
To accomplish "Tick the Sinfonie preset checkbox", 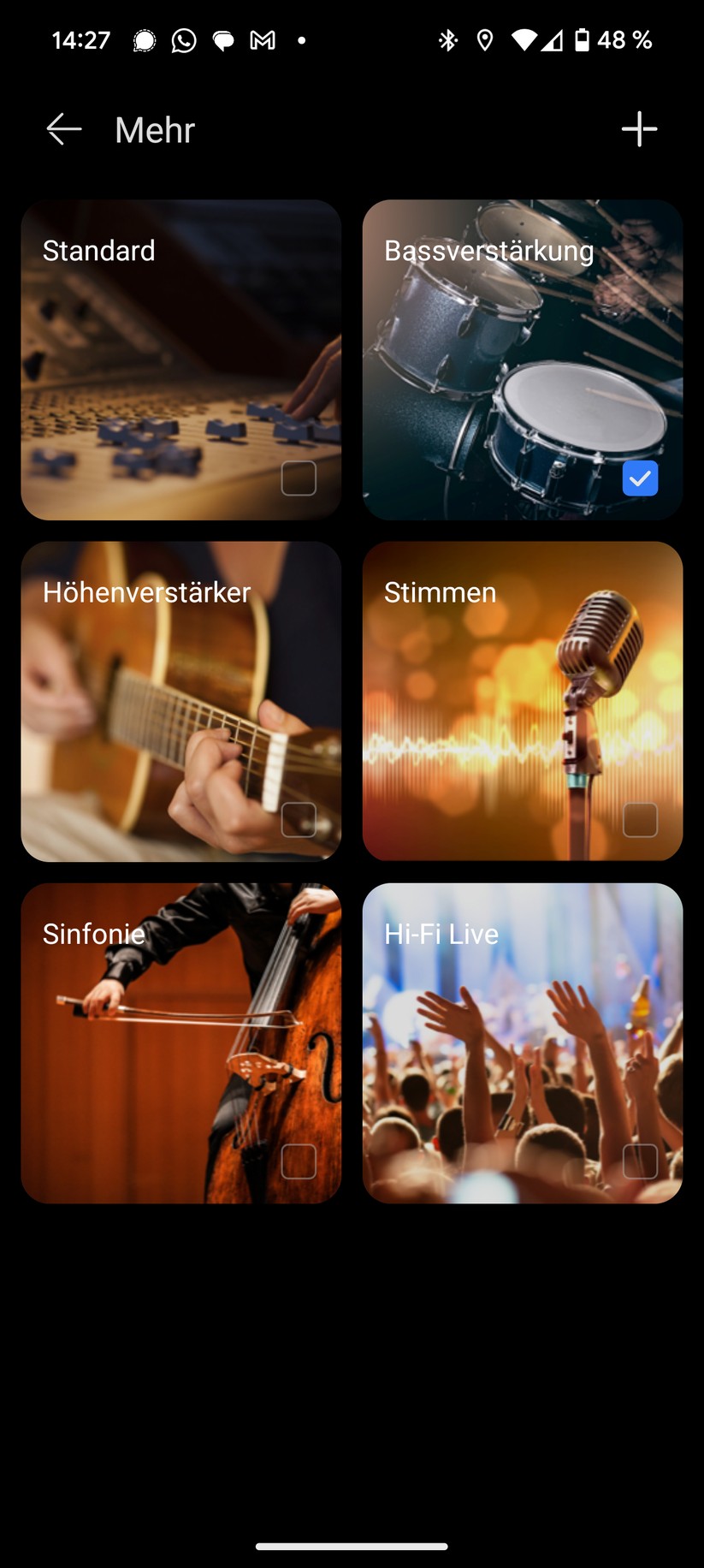I will 299,1161.
